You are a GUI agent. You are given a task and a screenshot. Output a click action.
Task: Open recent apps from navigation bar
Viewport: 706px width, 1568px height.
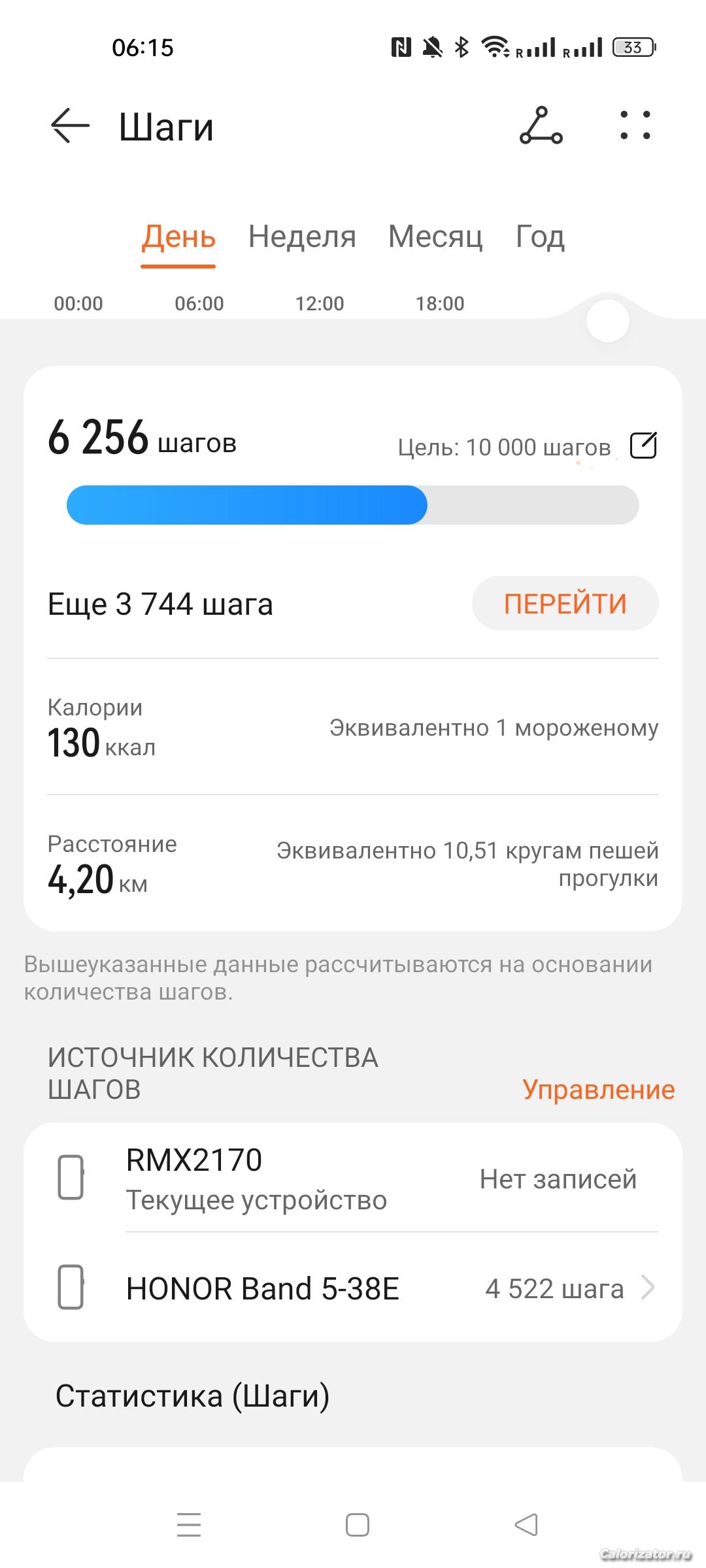tap(189, 1525)
